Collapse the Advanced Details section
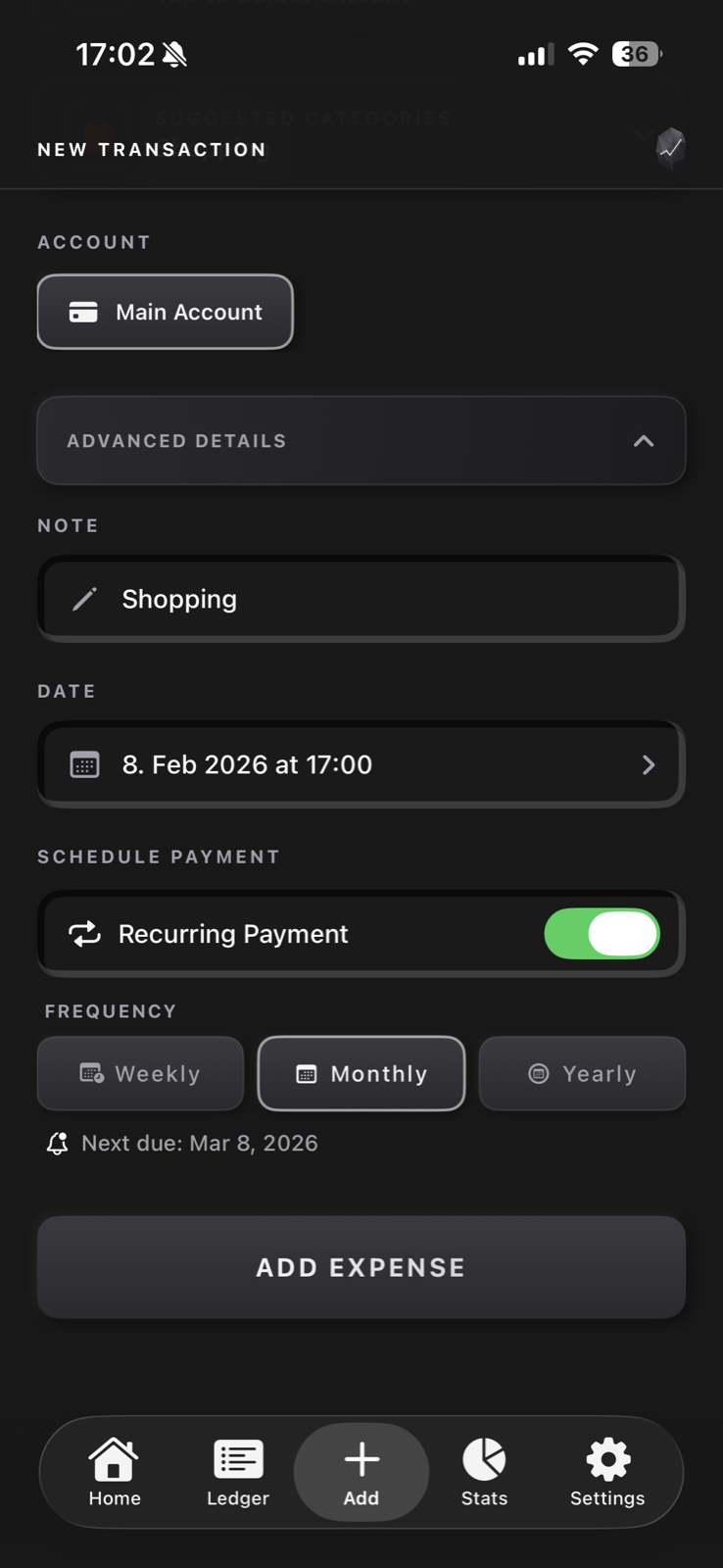This screenshot has height=1568, width=723. pos(644,441)
